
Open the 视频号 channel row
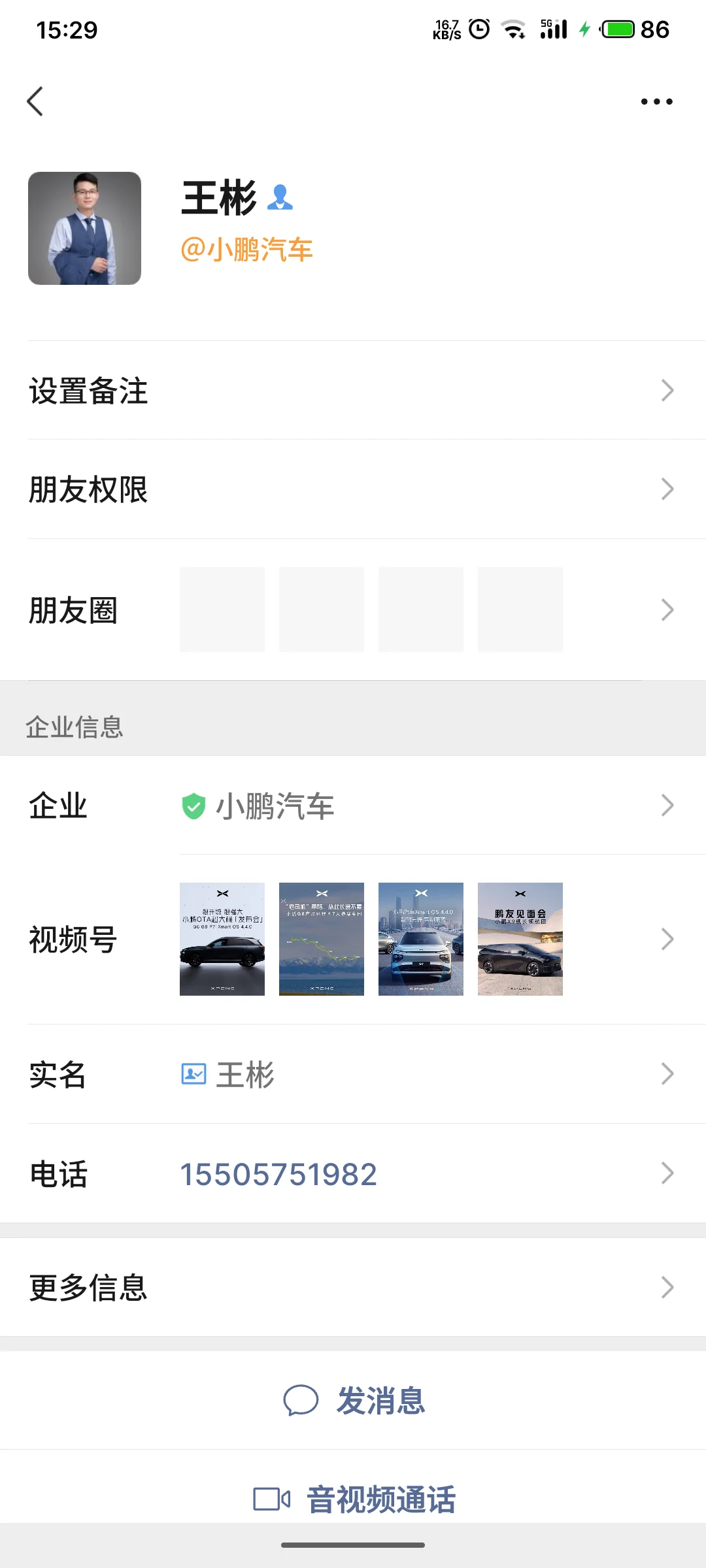[x=353, y=939]
